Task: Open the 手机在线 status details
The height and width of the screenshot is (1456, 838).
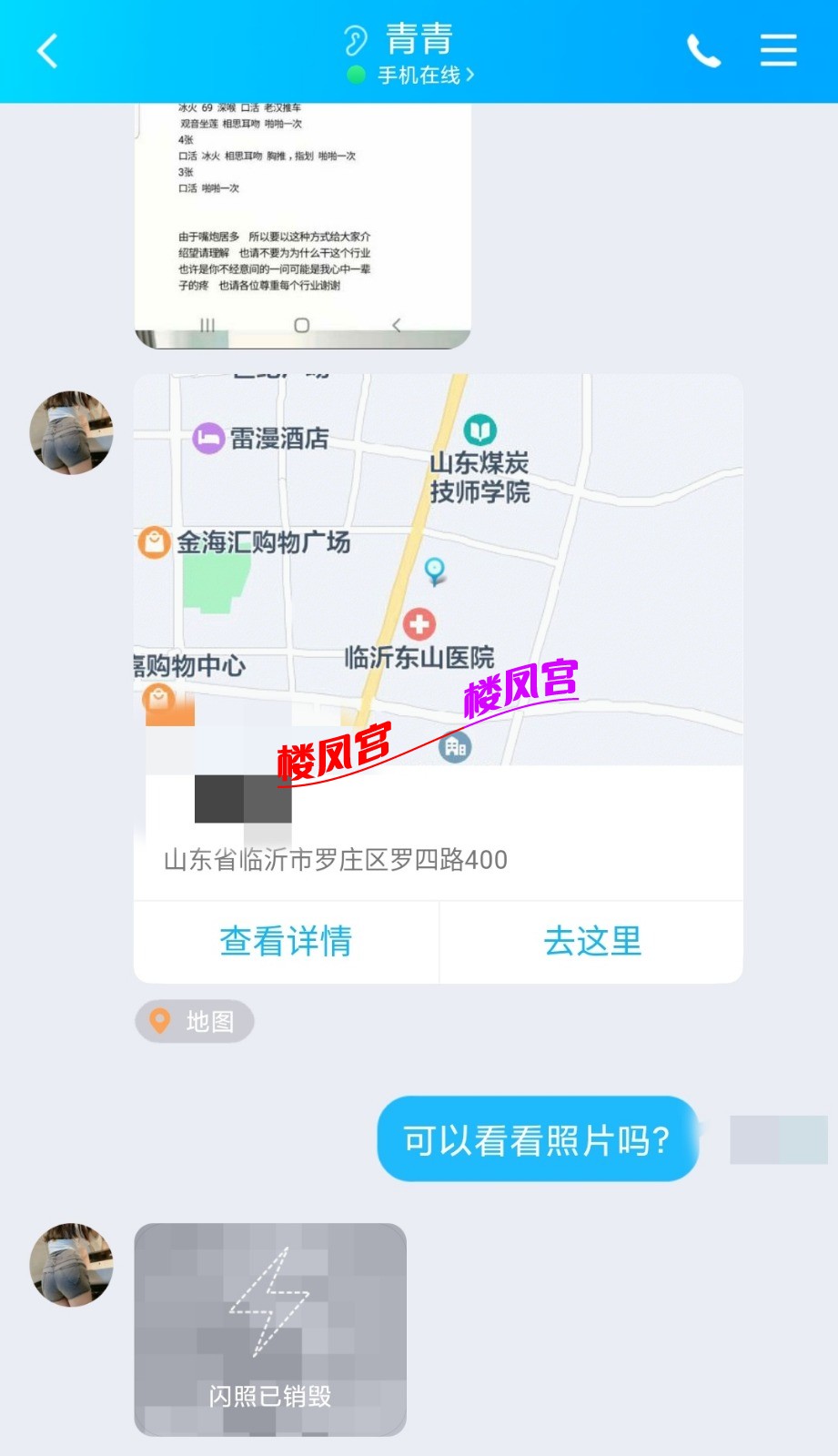Action: (x=419, y=76)
